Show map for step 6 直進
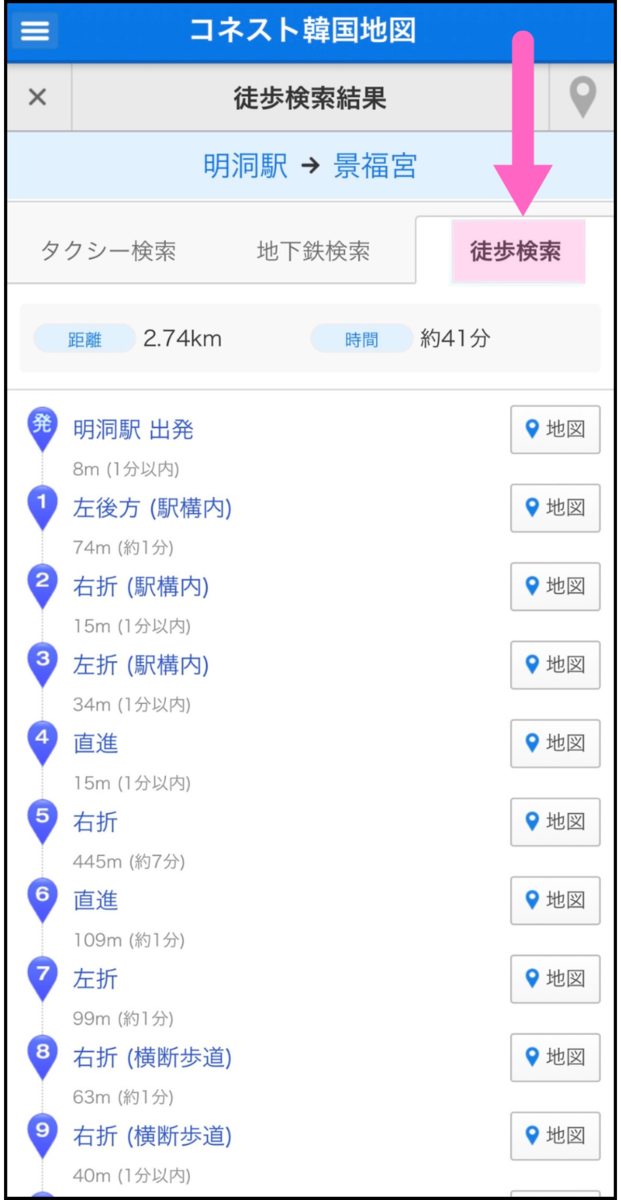This screenshot has height=1200, width=621. (555, 901)
